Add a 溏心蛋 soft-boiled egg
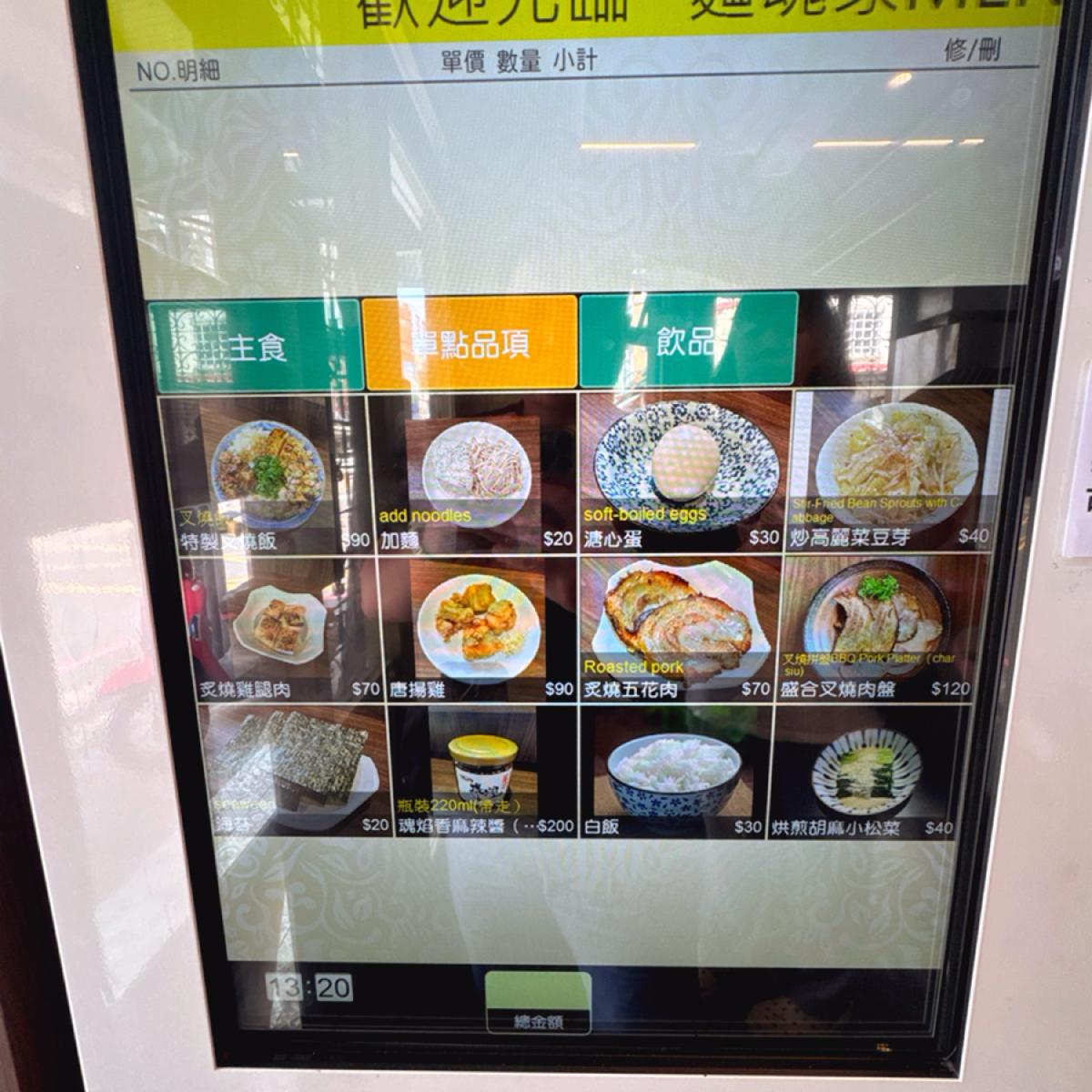The height and width of the screenshot is (1092, 1092). pyautogui.click(x=682, y=471)
